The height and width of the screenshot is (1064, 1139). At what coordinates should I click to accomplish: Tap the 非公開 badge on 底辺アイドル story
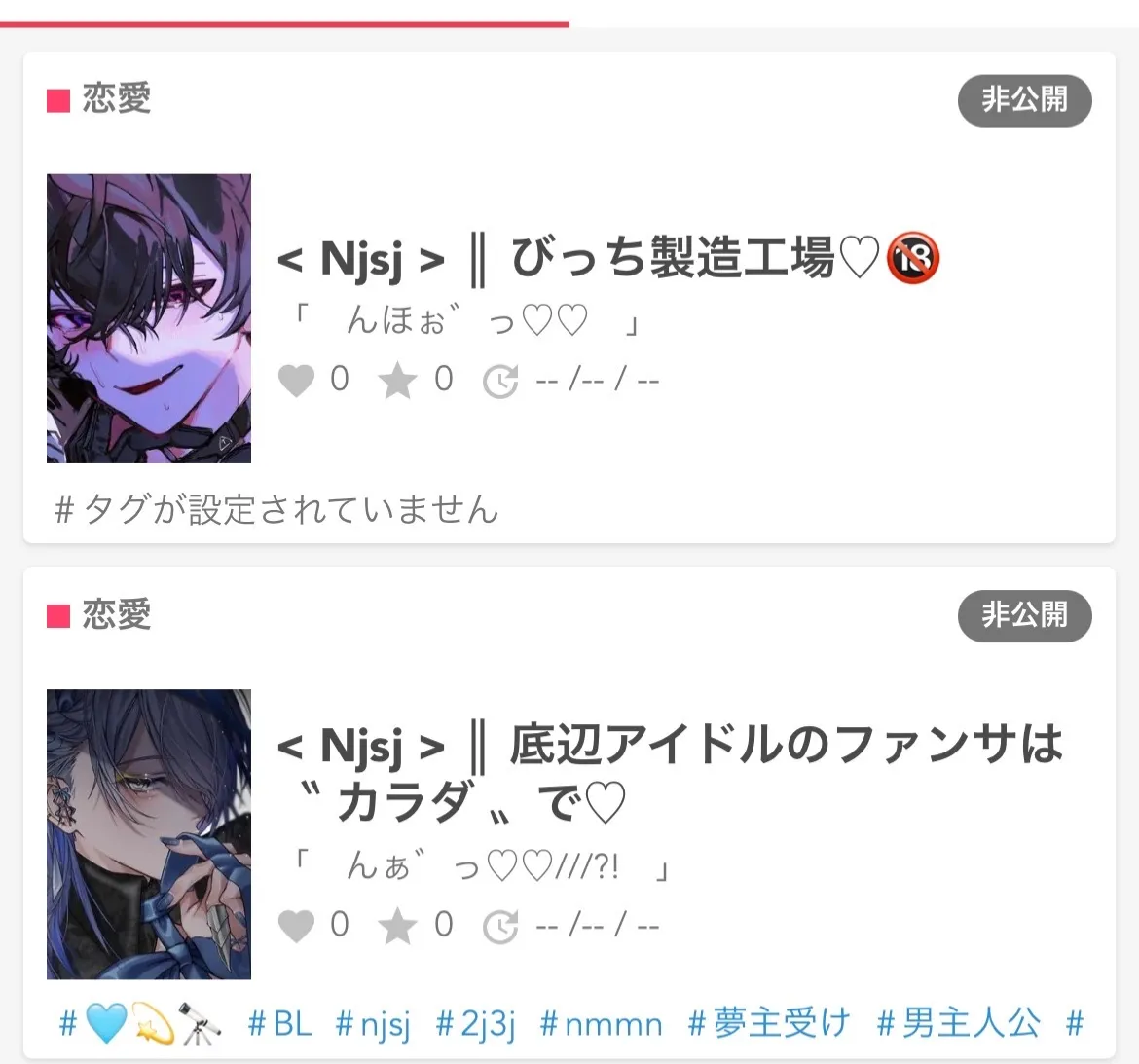pos(1024,615)
